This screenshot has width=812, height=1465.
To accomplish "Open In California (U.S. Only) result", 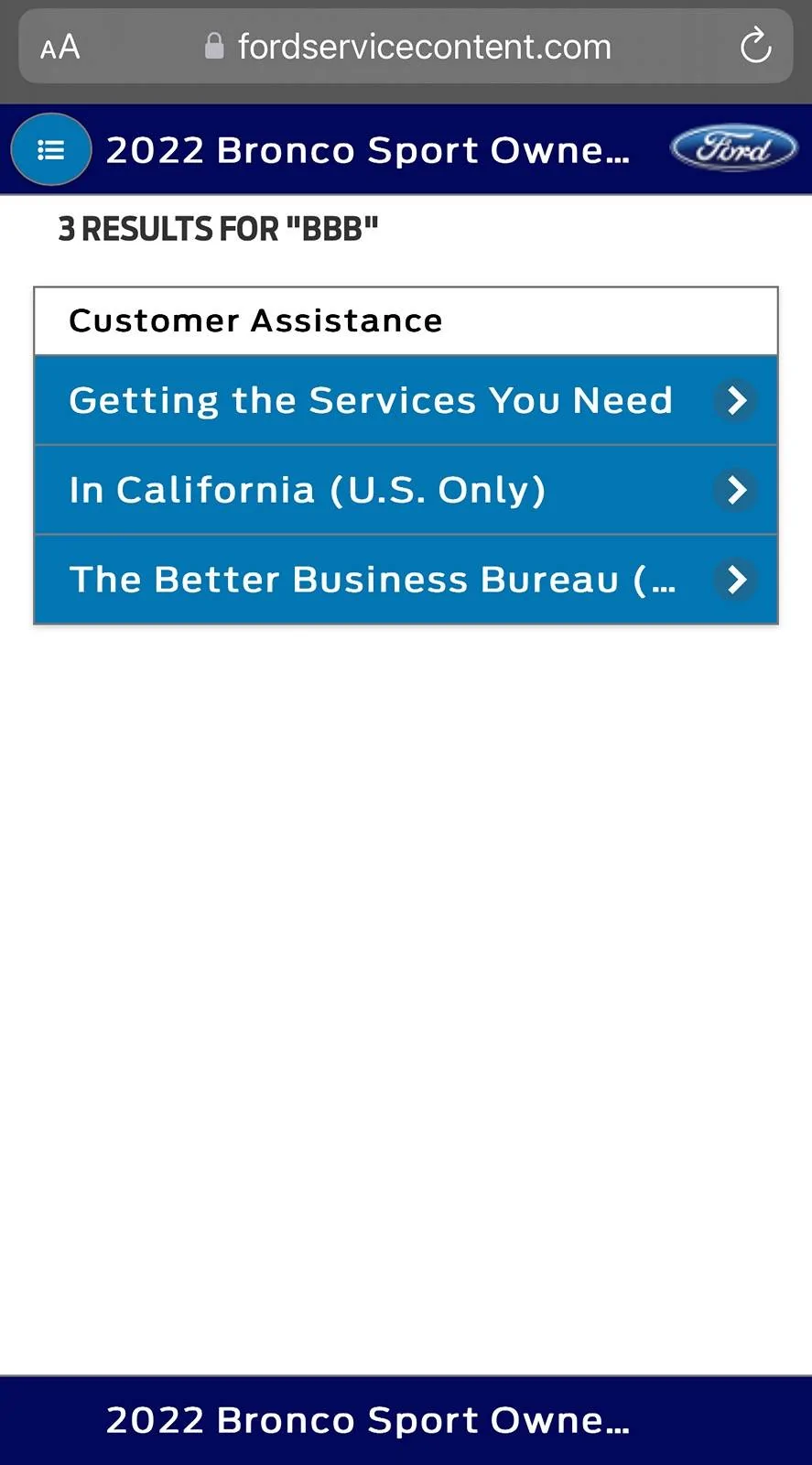I will (405, 490).
